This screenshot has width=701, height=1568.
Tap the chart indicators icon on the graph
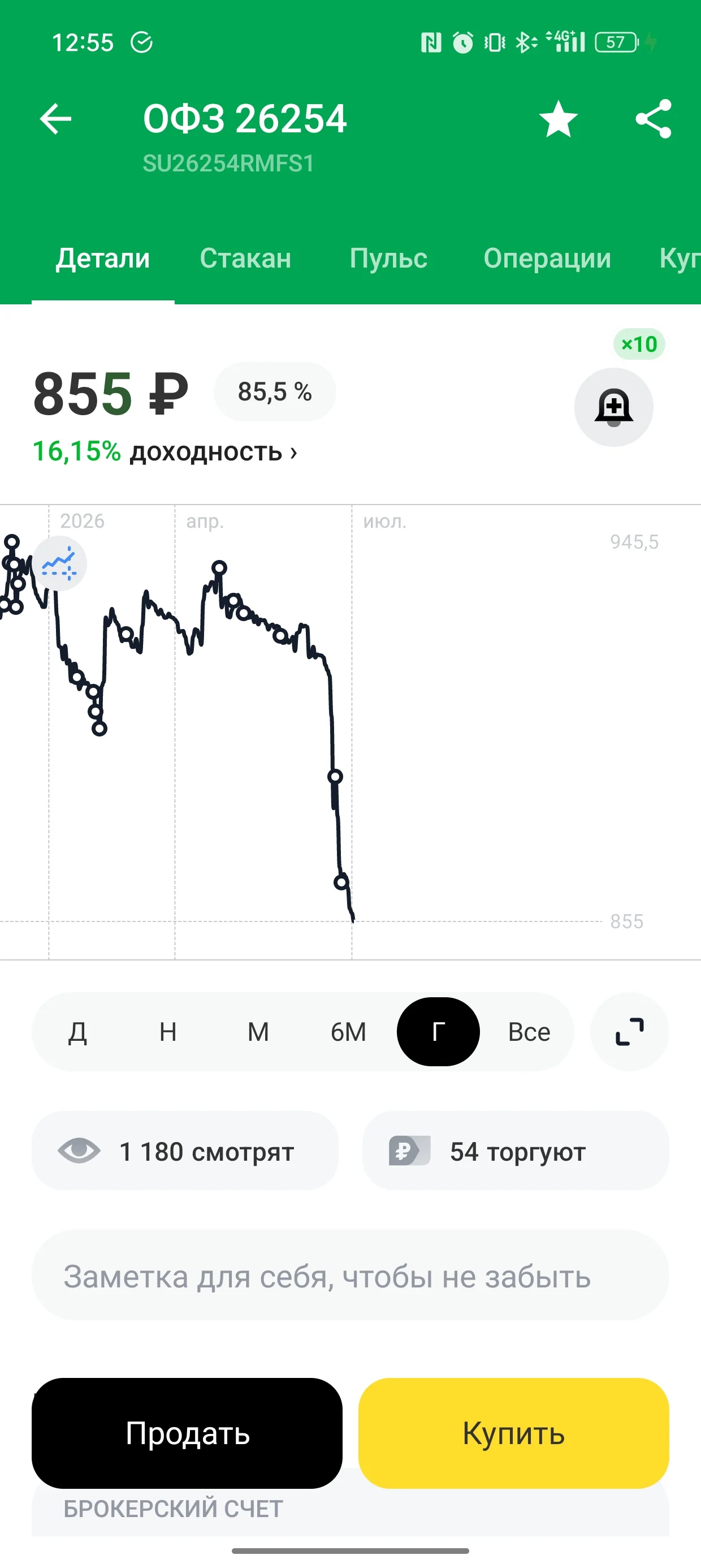pyautogui.click(x=59, y=563)
